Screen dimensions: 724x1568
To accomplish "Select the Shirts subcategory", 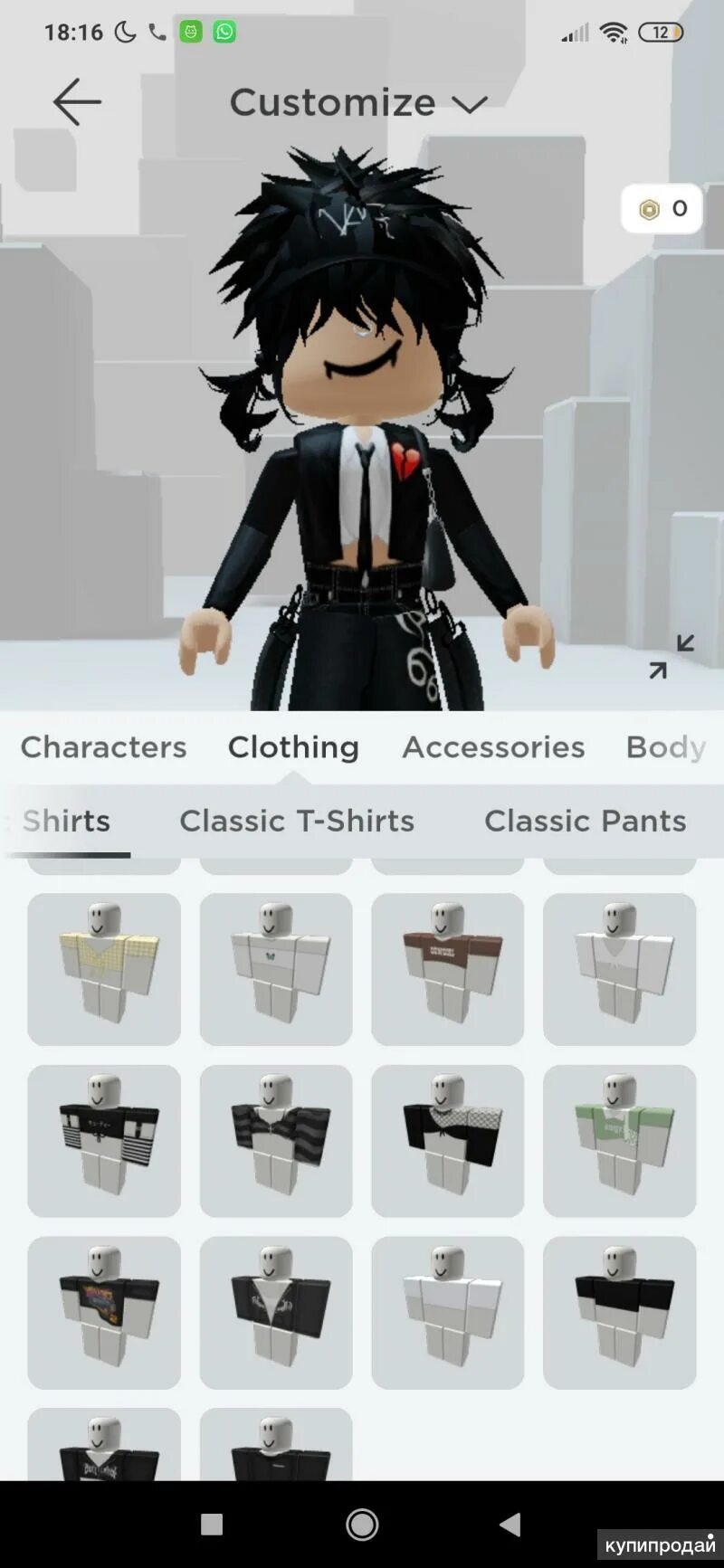I will 65,821.
